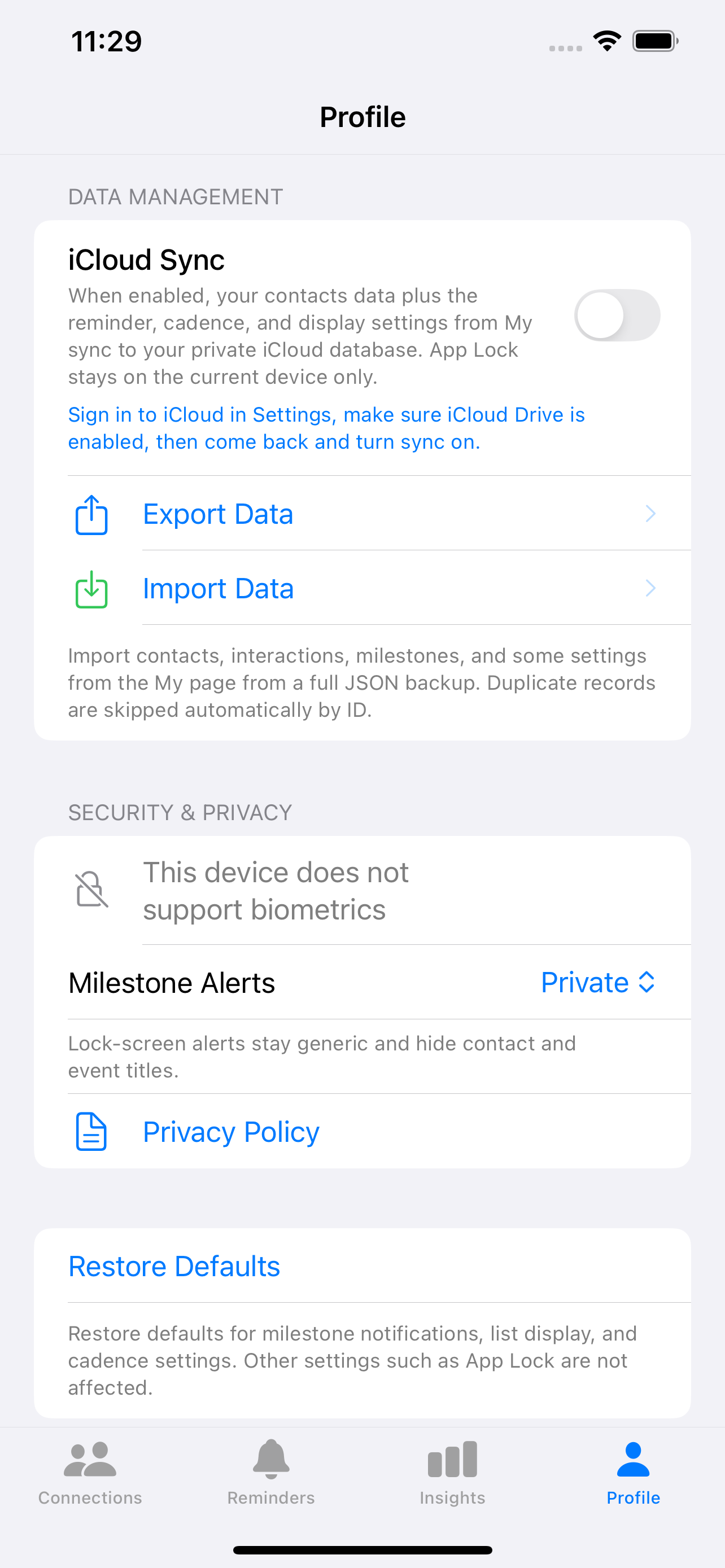Switch to the Reminders tab
725x1568 pixels.
pyautogui.click(x=271, y=1473)
